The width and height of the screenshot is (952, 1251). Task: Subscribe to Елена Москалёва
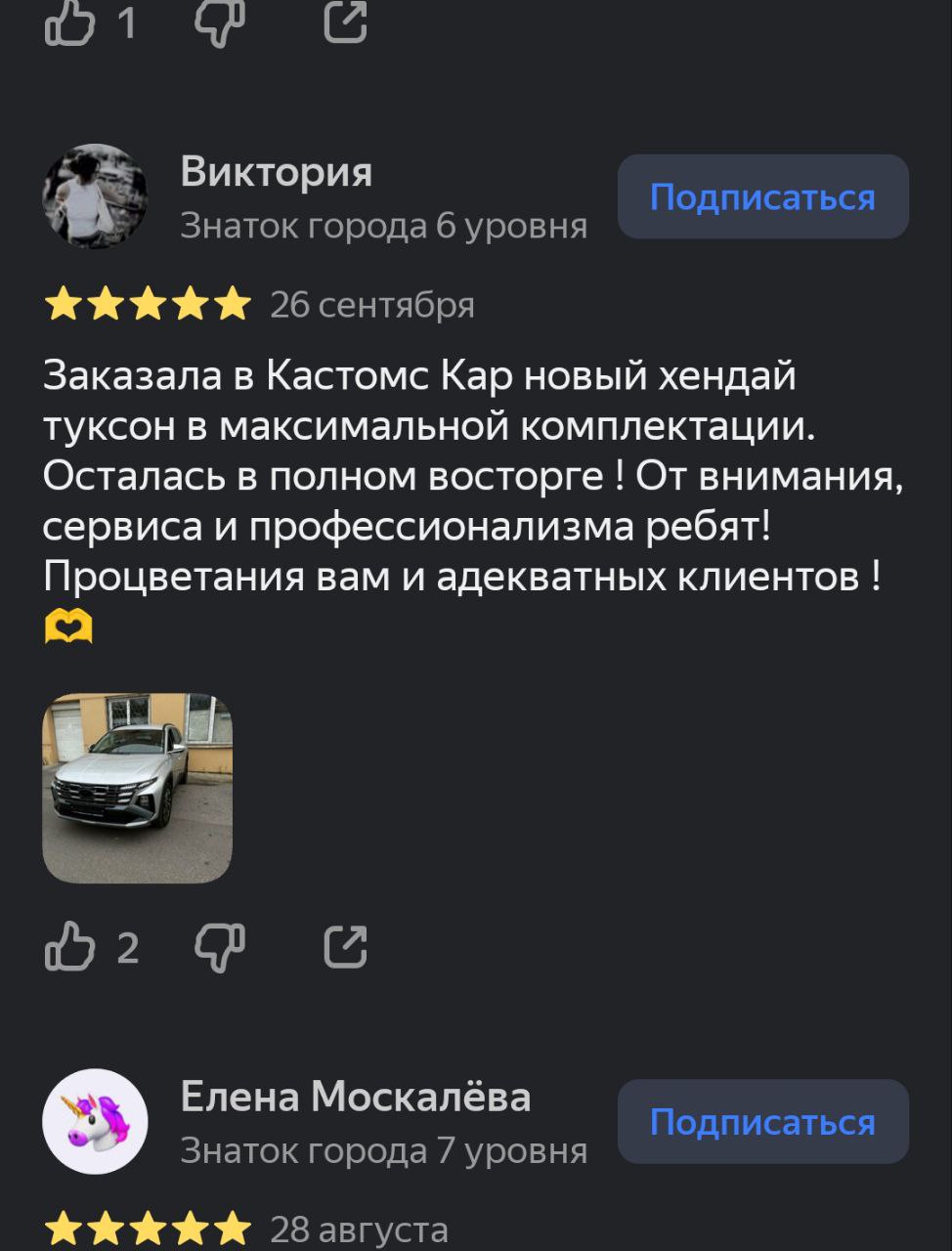click(x=762, y=1122)
